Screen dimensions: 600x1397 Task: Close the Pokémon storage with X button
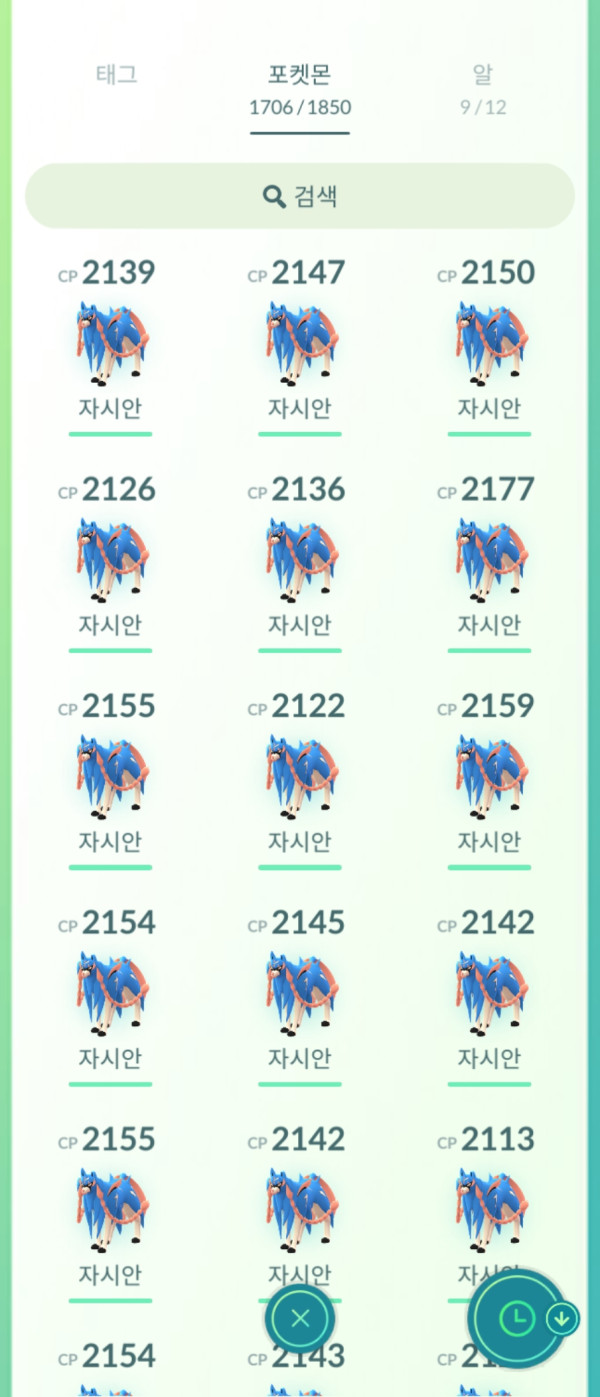[x=300, y=1318]
